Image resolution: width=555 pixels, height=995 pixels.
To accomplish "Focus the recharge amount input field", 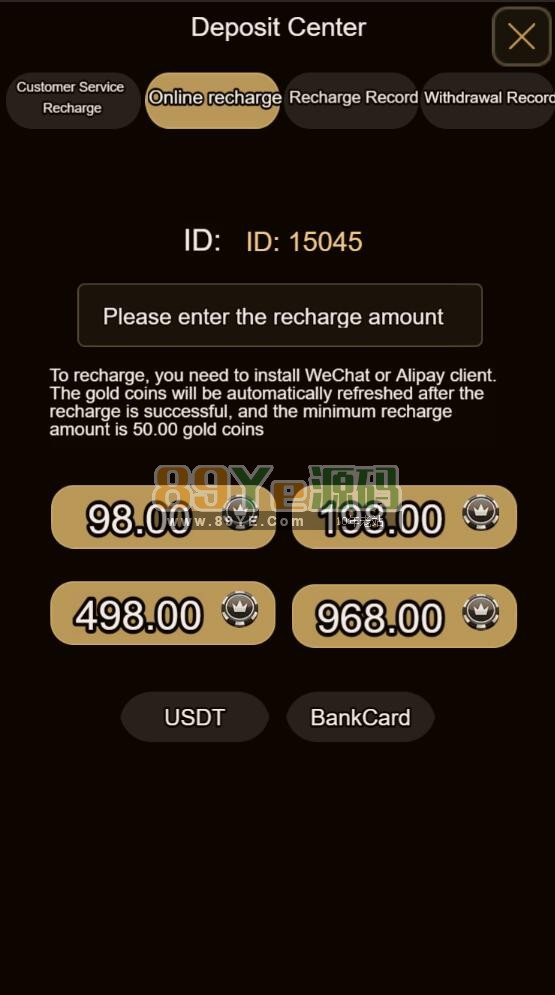I will click(280, 315).
